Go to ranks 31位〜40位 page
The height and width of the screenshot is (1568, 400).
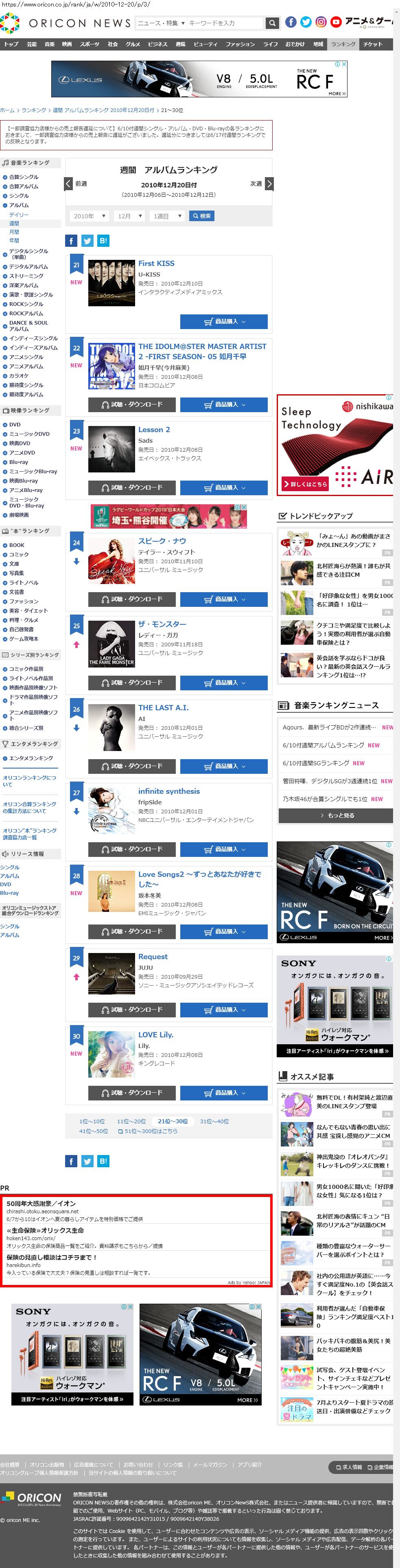214,1120
